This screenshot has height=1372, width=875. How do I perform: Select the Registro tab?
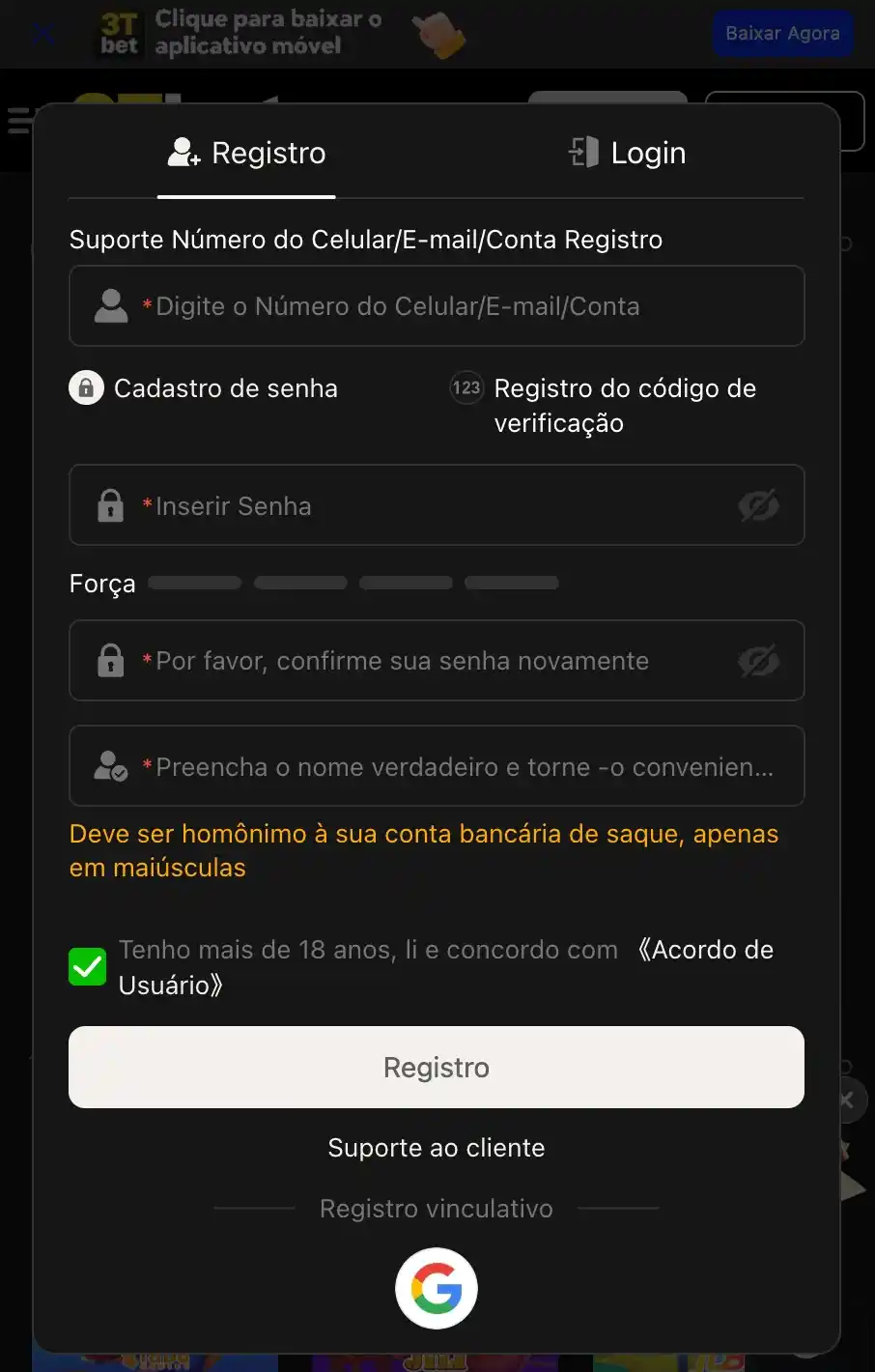247,153
